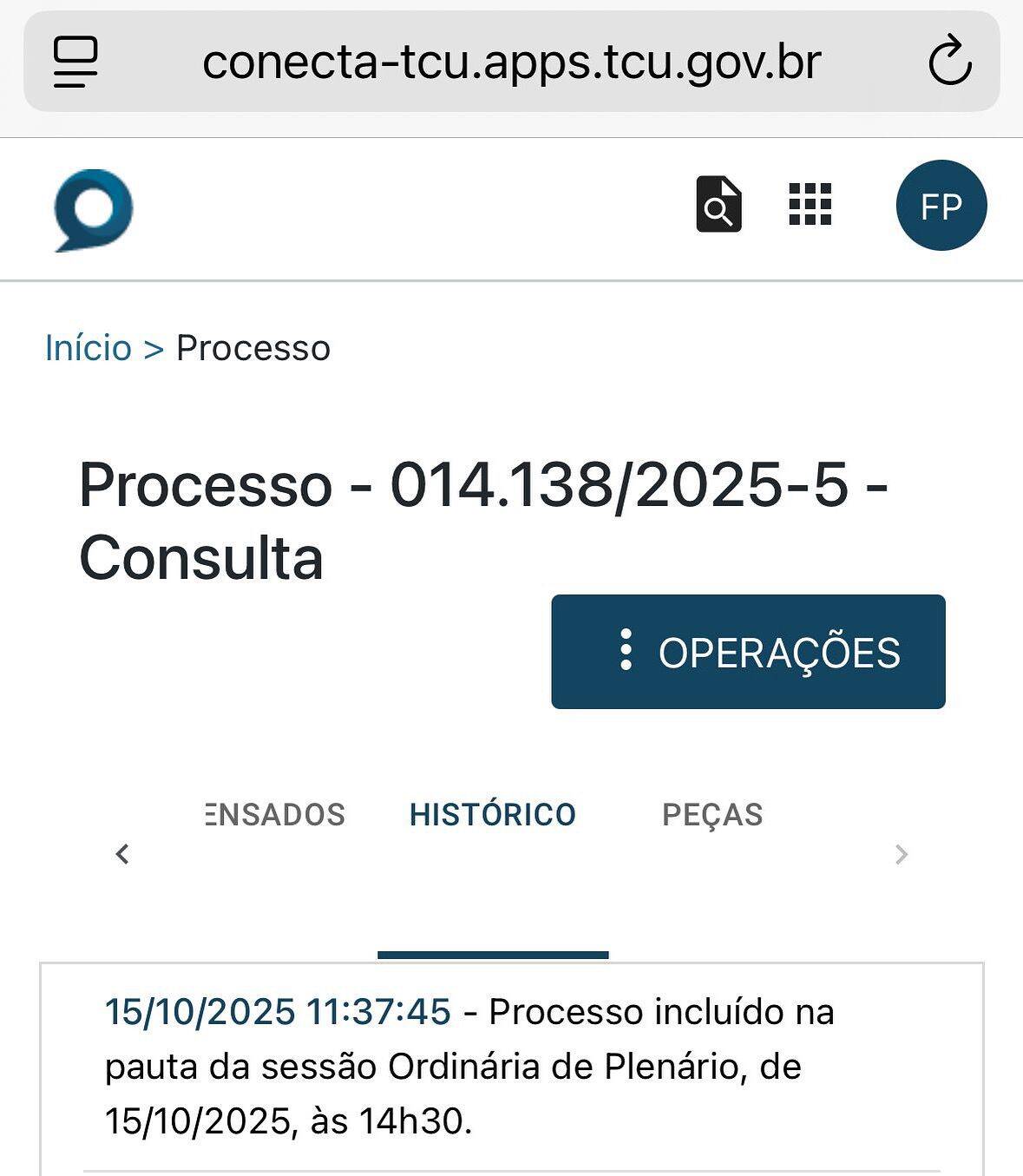Screen dimensions: 1023x1176
Task: Switch to the PEÇAS tab
Action: 712,815
